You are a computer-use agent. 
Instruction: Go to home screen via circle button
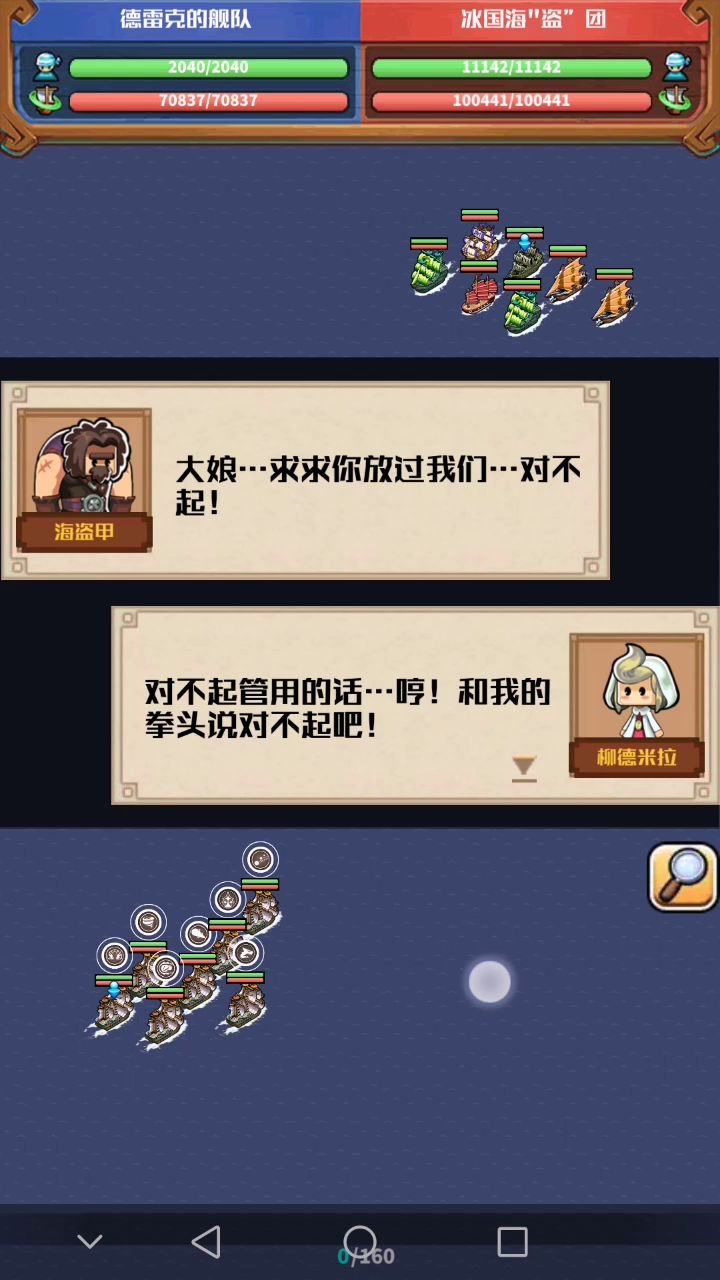[x=360, y=1242]
